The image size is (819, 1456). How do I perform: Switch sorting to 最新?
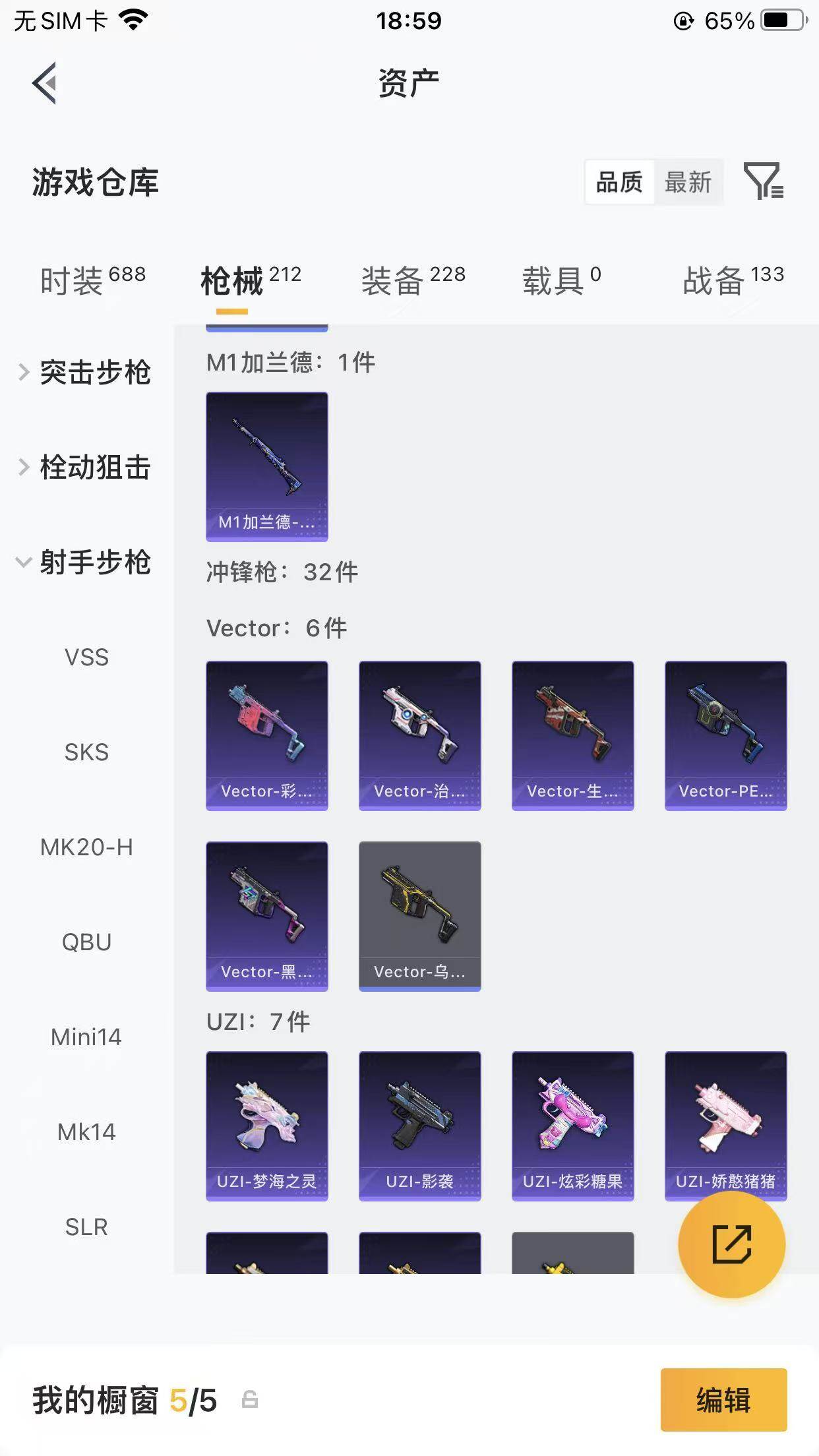pyautogui.click(x=688, y=183)
